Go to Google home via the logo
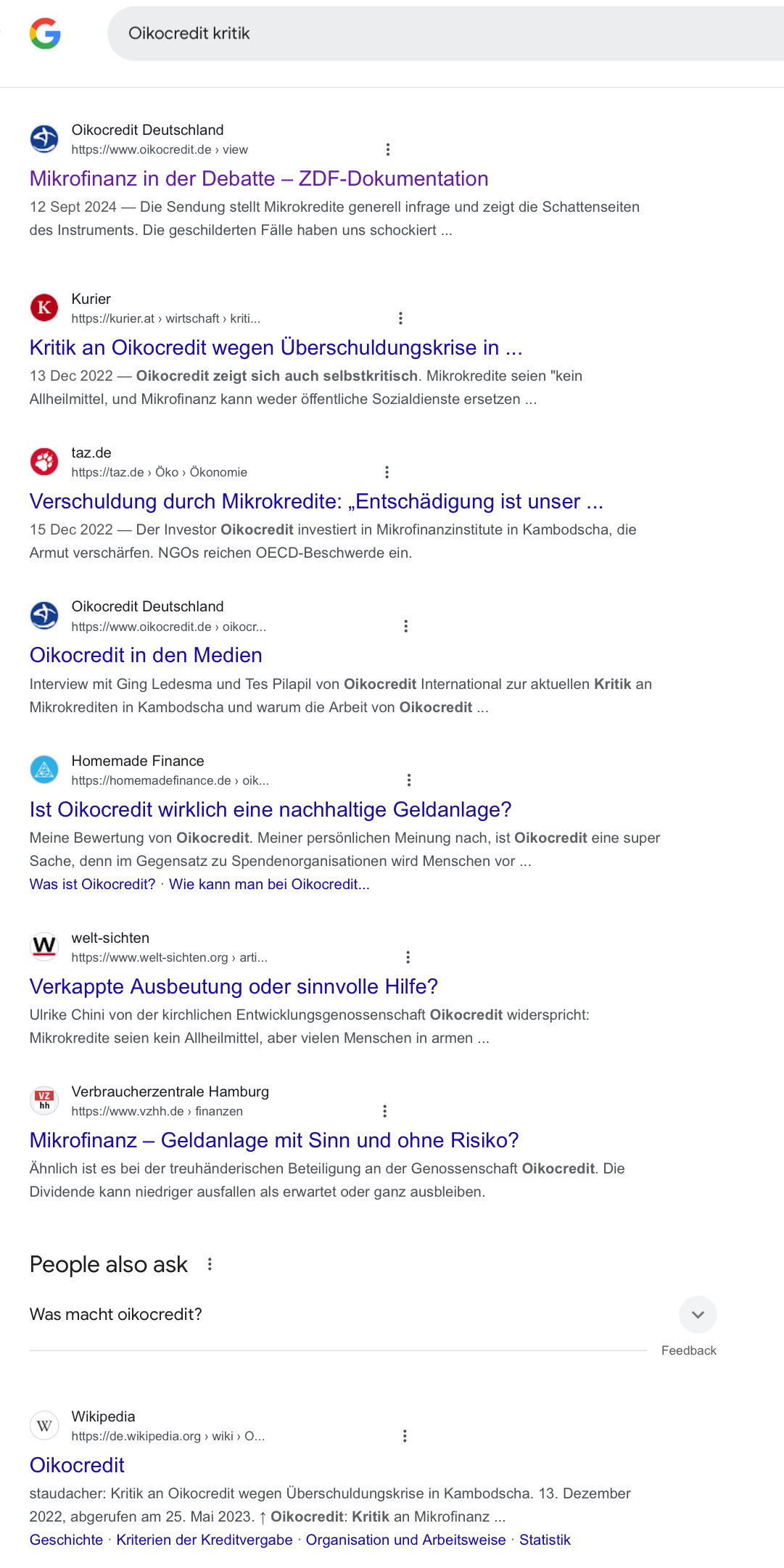784x1568 pixels. tap(45, 33)
